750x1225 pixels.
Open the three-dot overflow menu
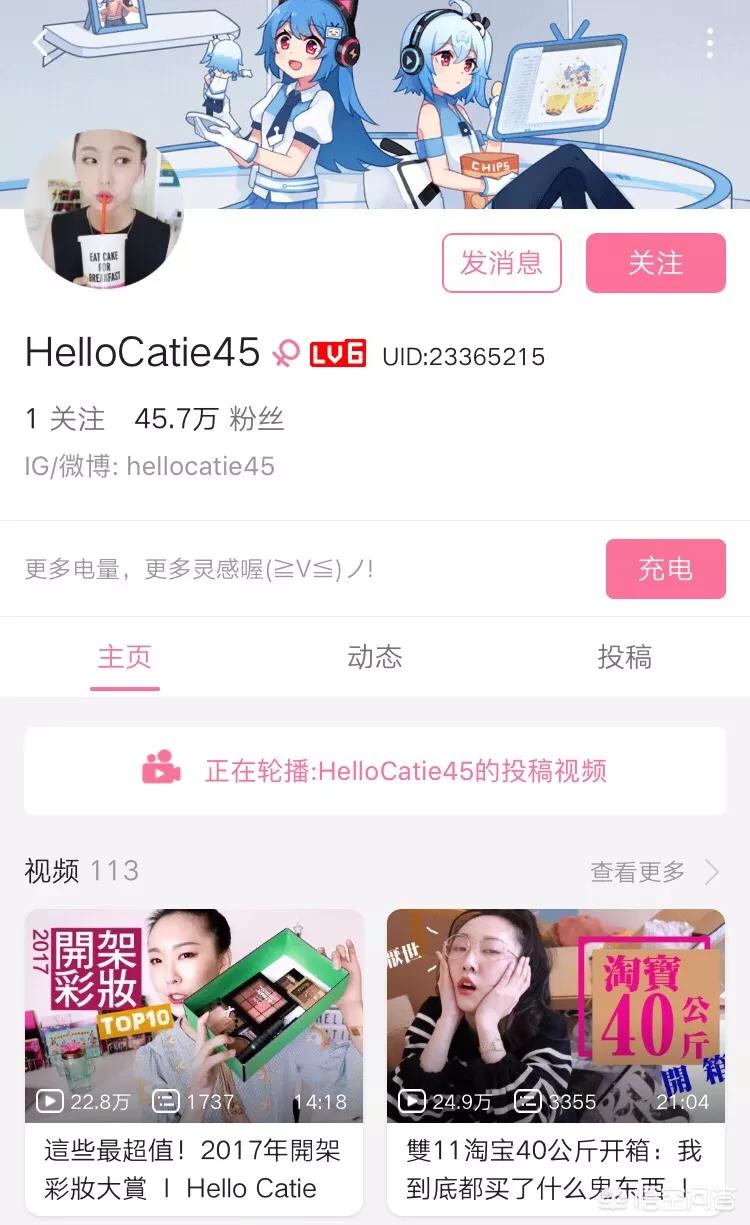pyautogui.click(x=710, y=43)
